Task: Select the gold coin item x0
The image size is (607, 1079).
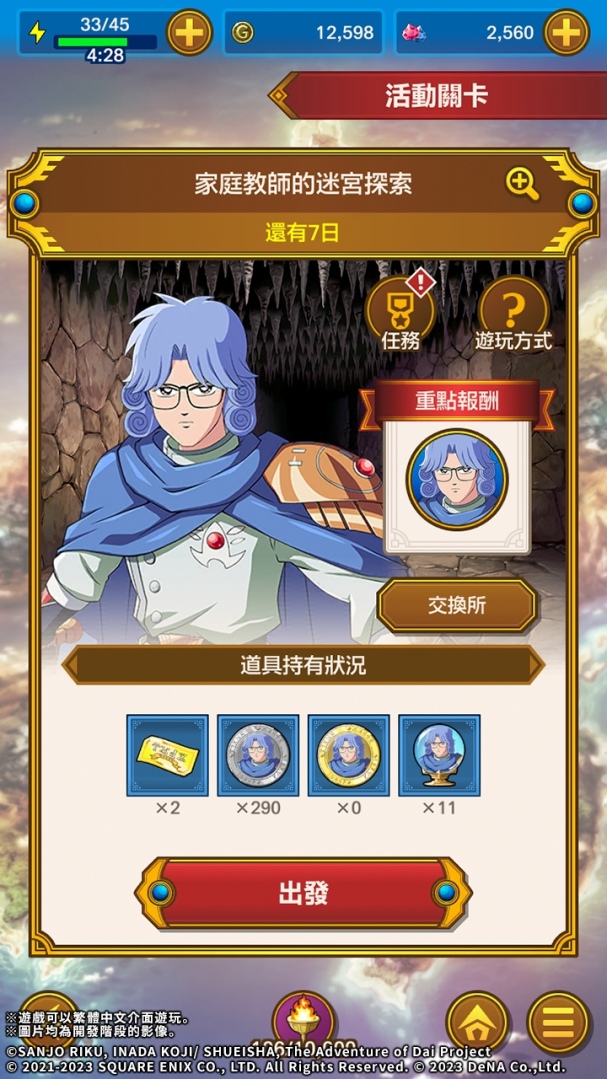Action: click(348, 755)
